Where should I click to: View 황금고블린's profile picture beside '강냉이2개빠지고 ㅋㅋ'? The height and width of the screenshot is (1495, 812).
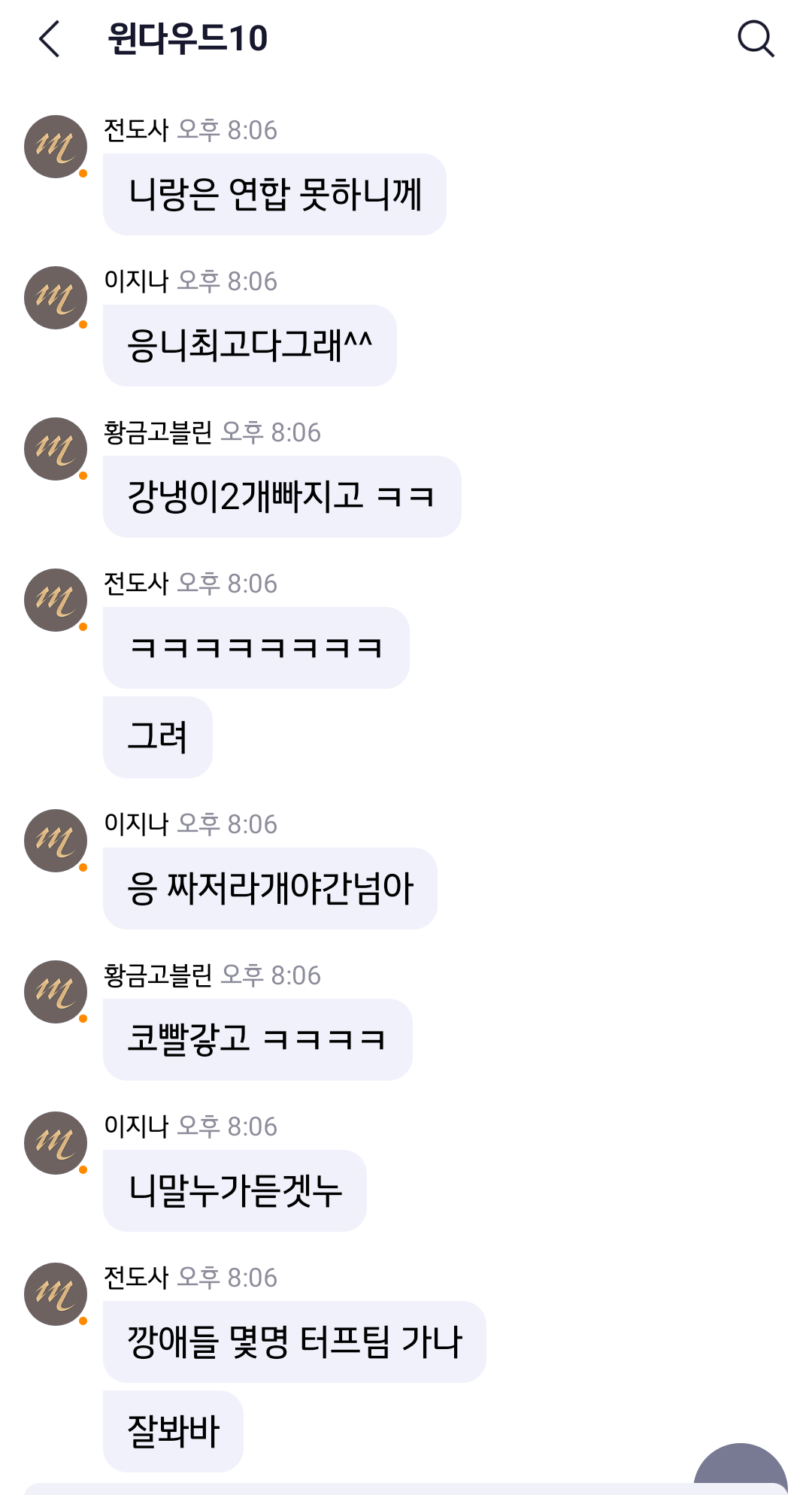click(56, 449)
